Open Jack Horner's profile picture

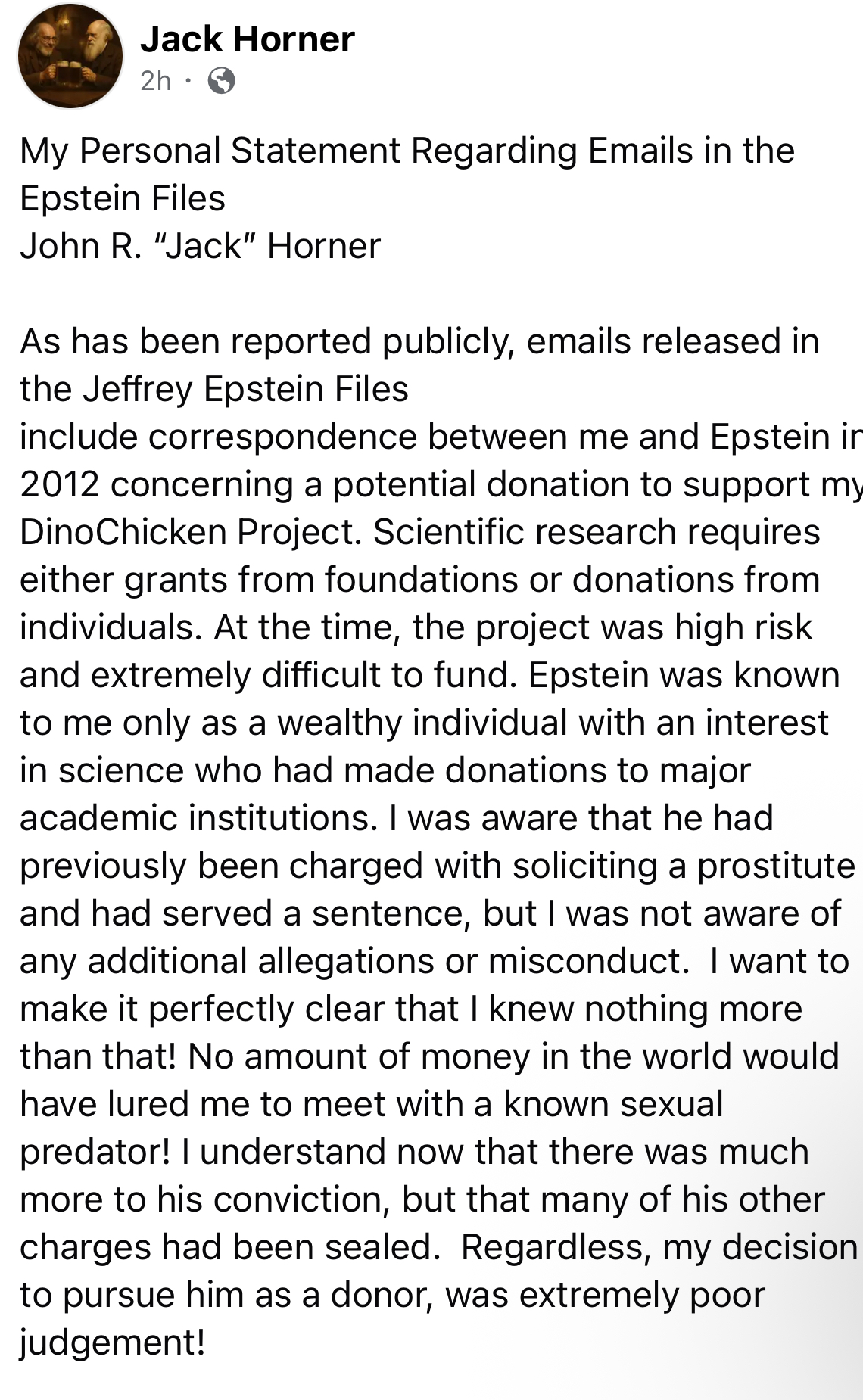point(70,55)
